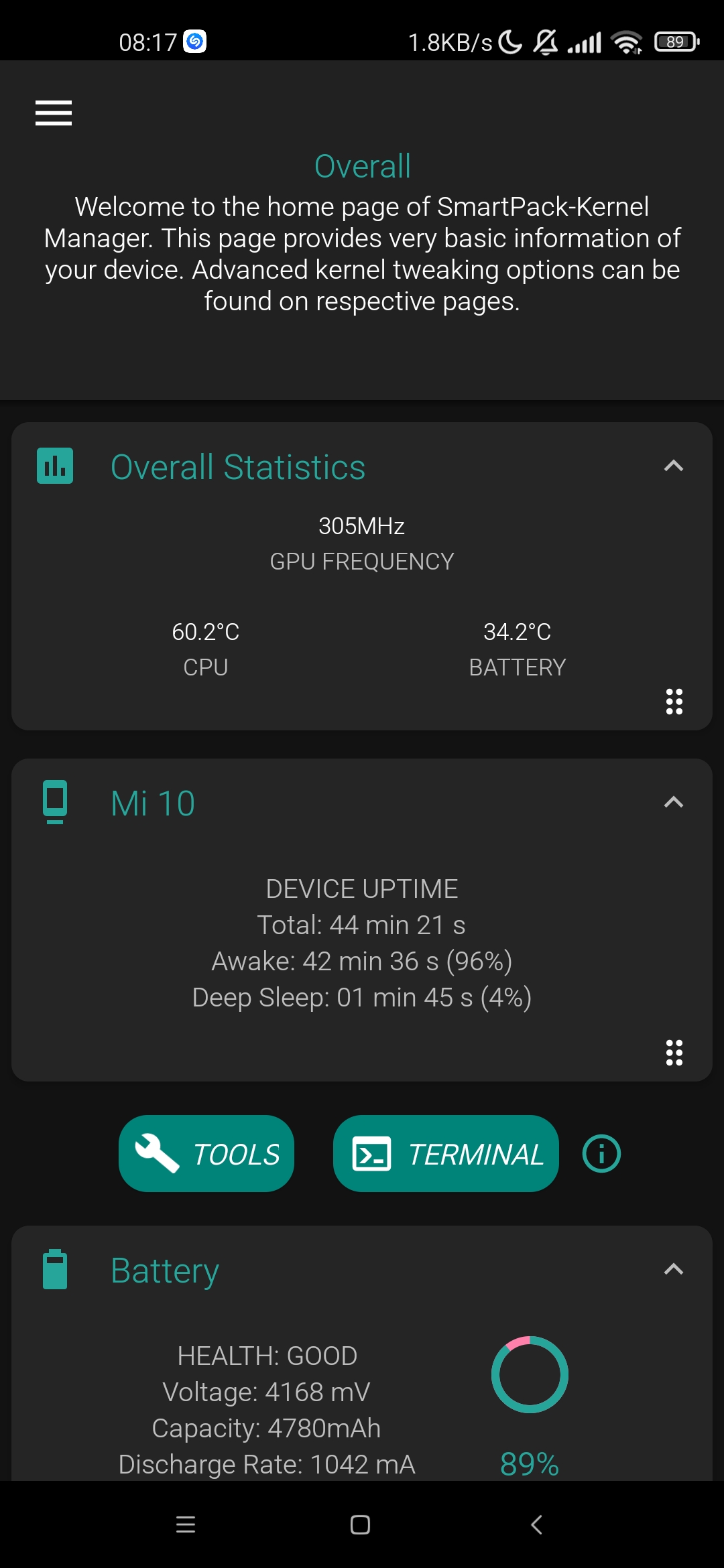
Task: Launch the Terminal
Action: click(446, 1153)
